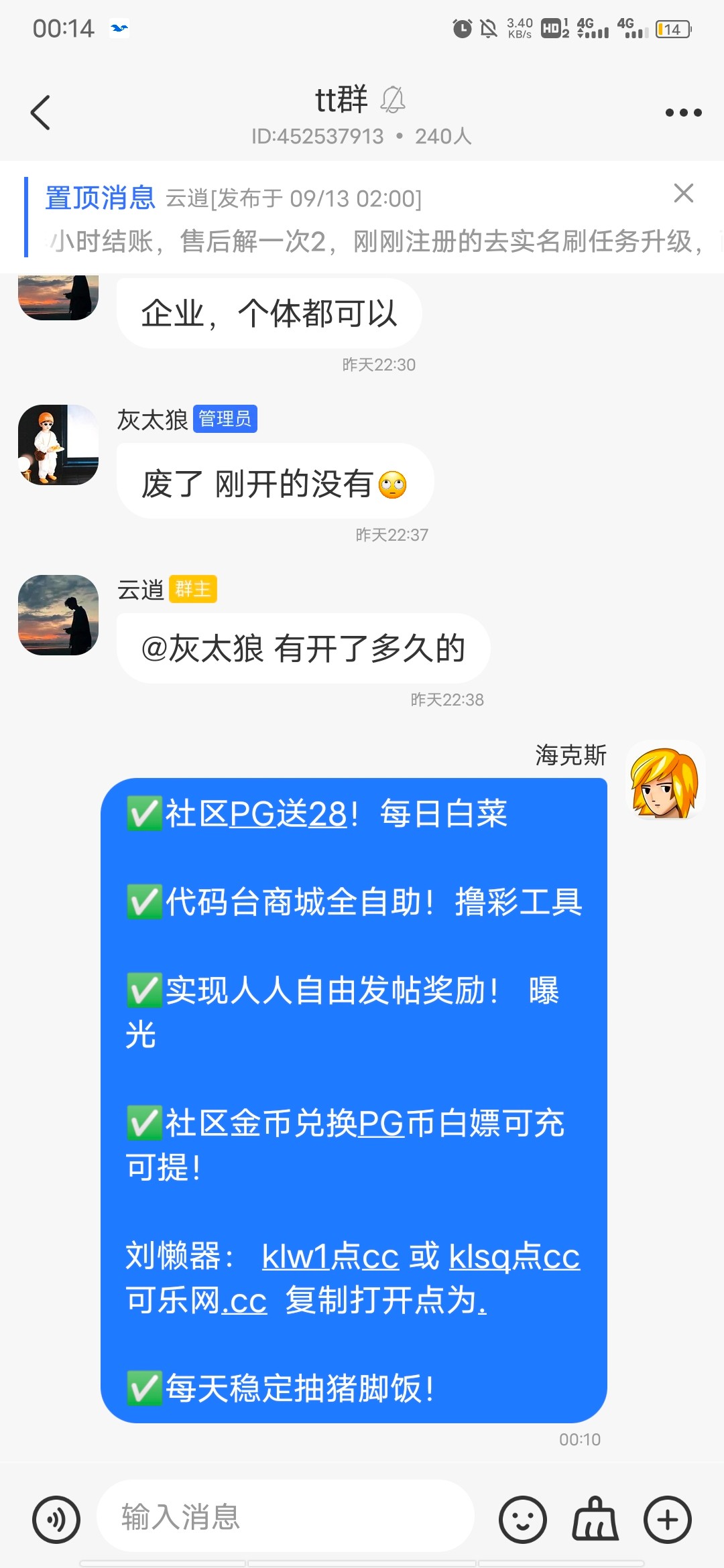Switch to voice message input
Image resolution: width=724 pixels, height=1568 pixels.
[x=56, y=1519]
